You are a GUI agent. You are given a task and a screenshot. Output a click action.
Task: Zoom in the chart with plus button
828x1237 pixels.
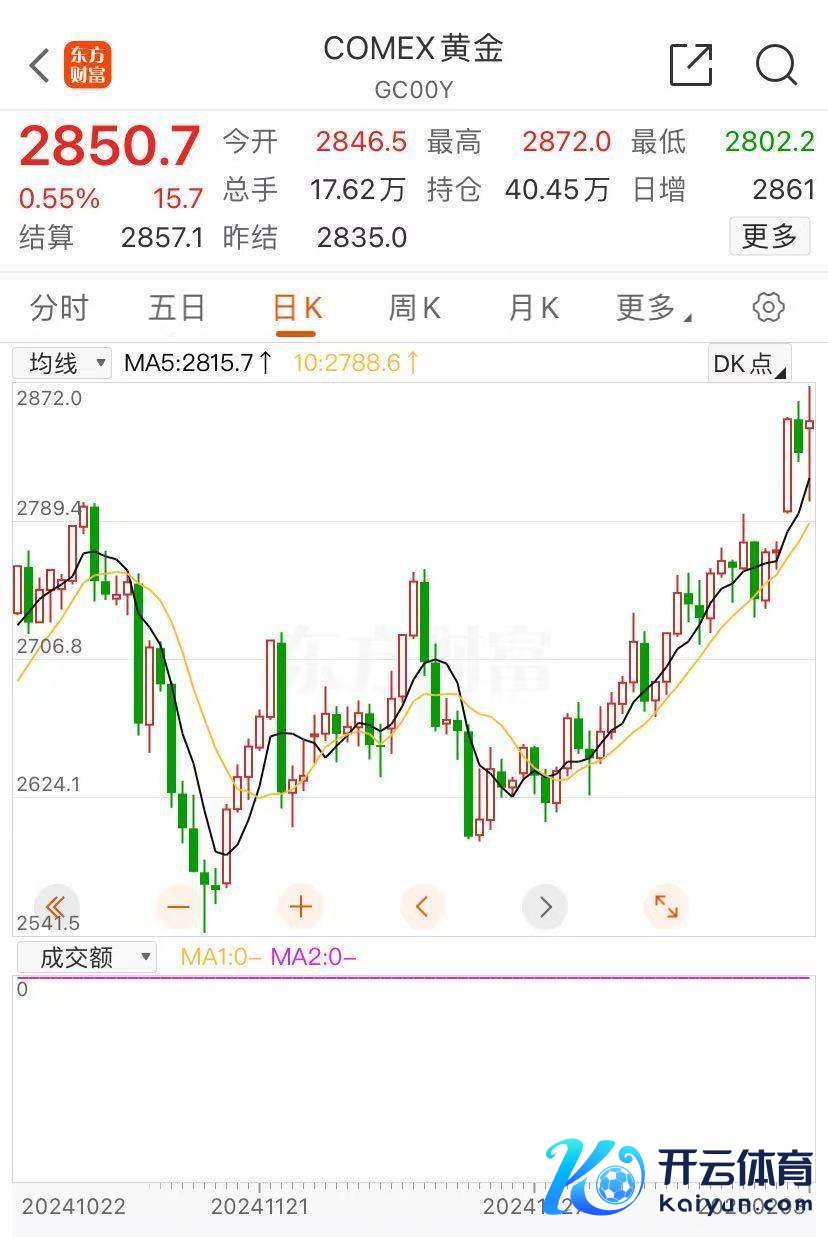coord(300,907)
